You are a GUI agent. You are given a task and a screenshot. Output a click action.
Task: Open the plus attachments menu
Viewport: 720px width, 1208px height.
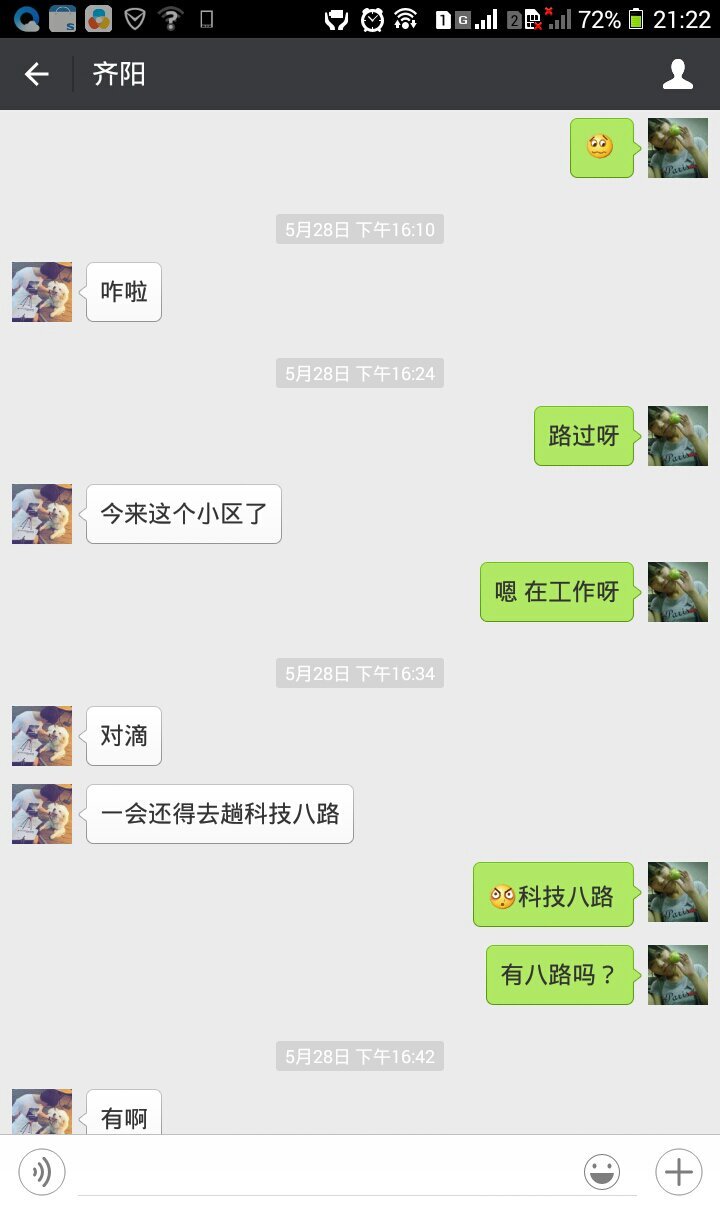coord(678,1172)
